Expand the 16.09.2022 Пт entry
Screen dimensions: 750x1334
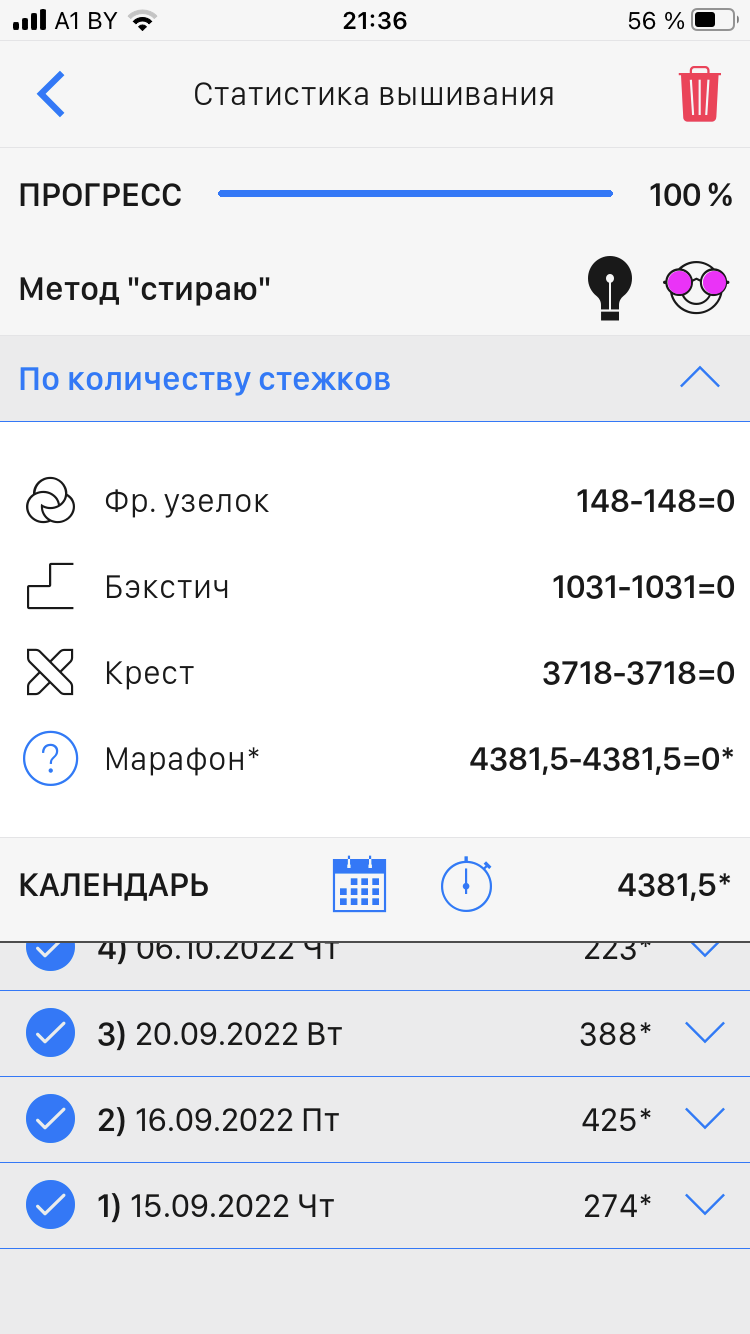705,1120
